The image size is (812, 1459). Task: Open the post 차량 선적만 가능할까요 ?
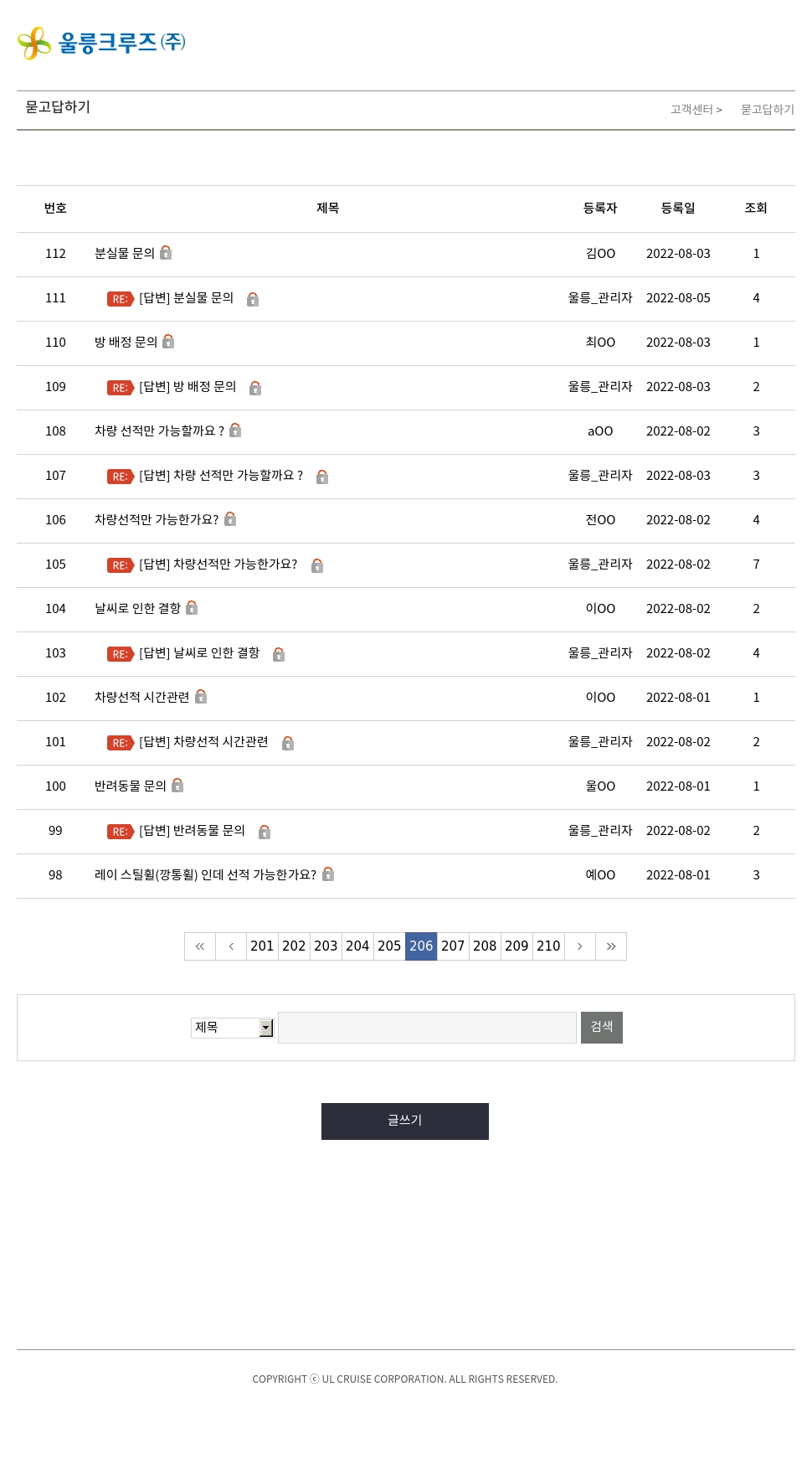159,430
